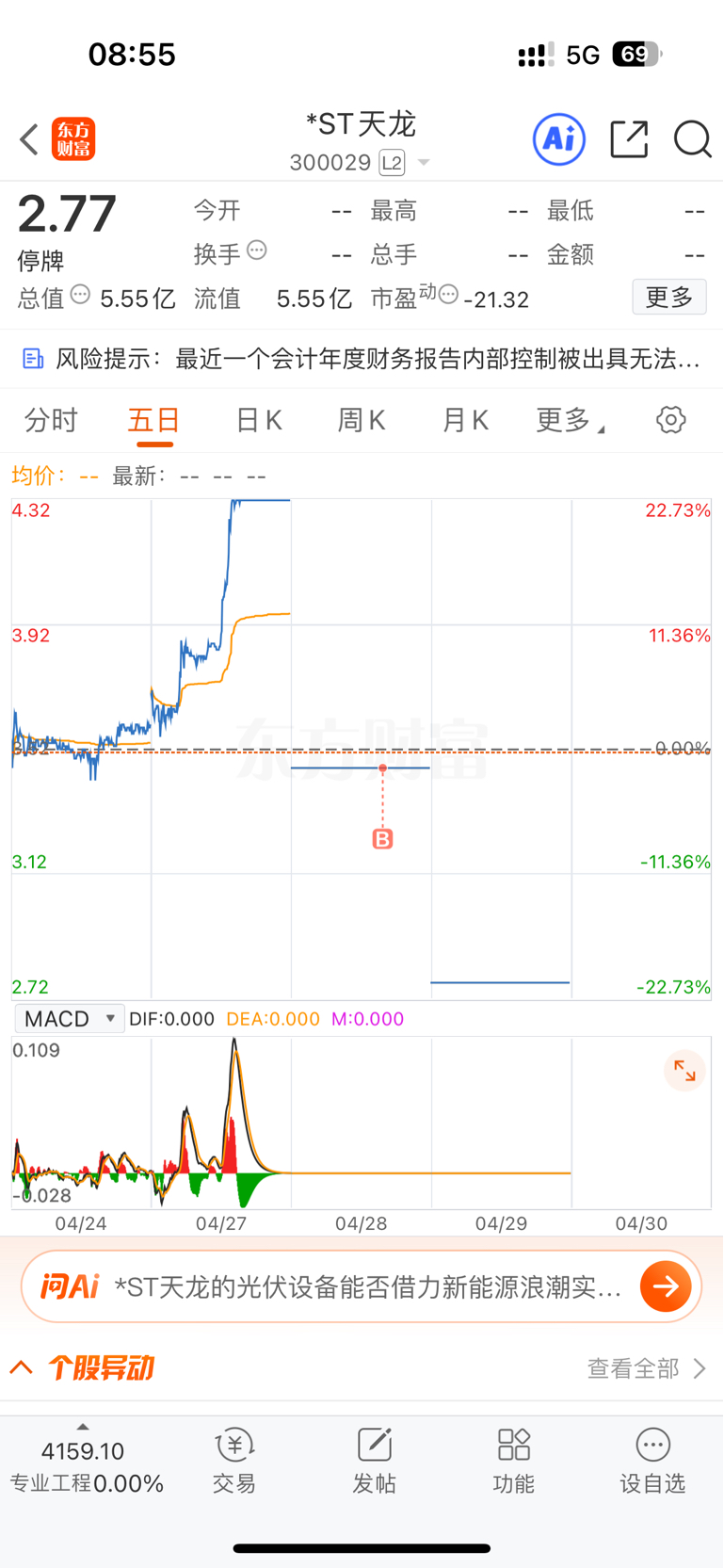The height and width of the screenshot is (1568, 724).
Task: Tap the orange arrow in 问Ai bar
Action: 666,1286
